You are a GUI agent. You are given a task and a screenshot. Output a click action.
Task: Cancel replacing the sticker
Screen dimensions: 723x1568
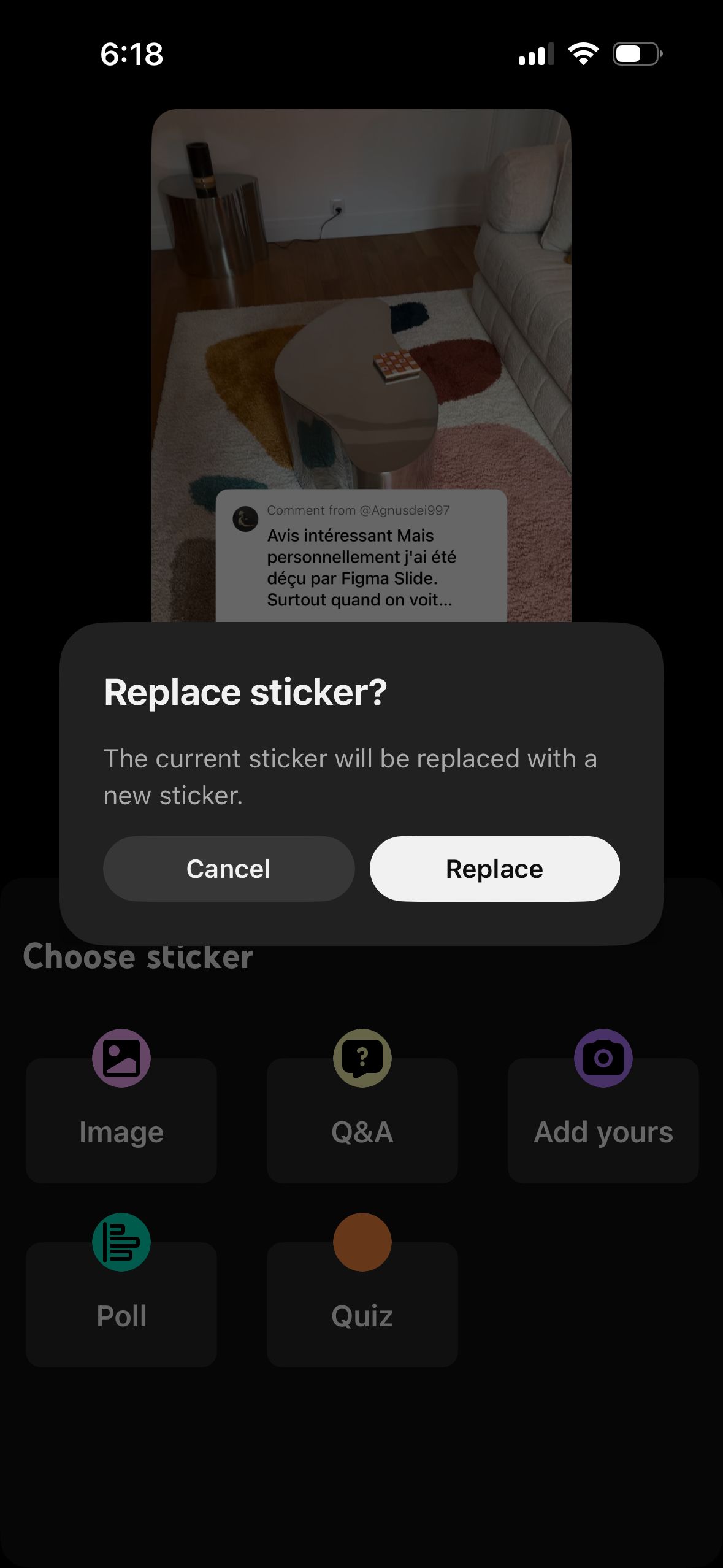click(228, 869)
